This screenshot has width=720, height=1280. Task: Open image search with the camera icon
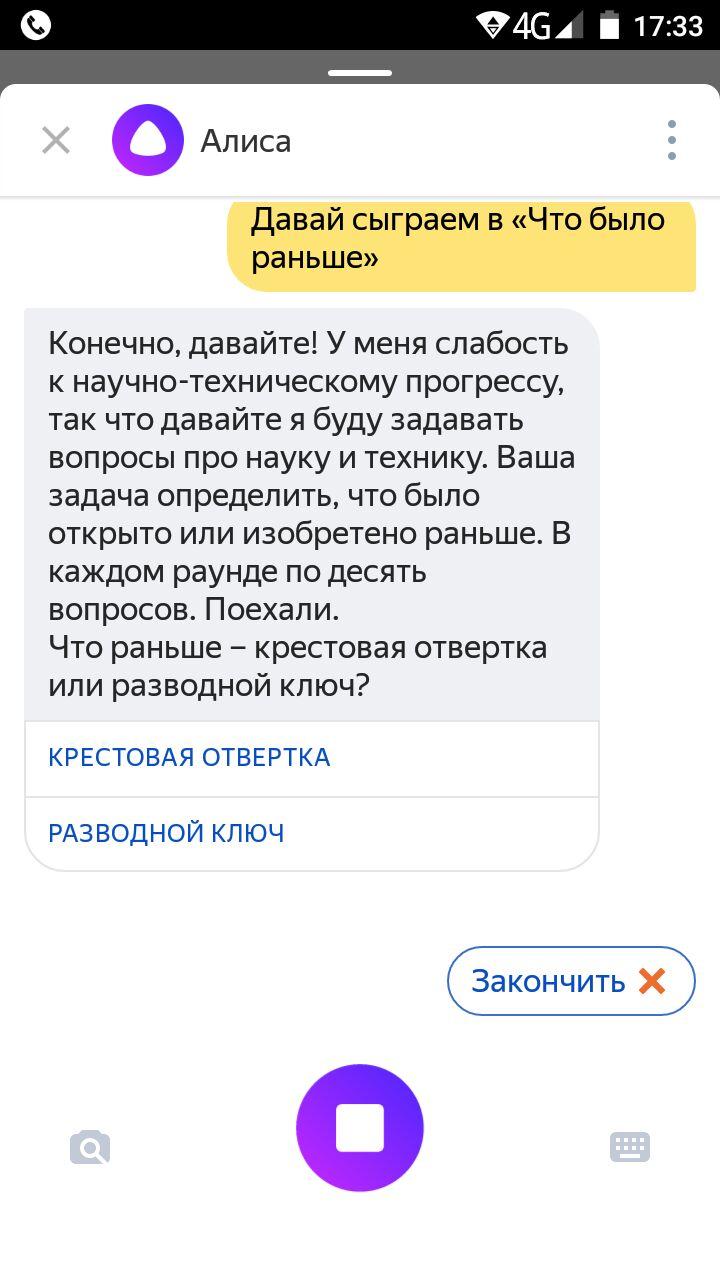pyautogui.click(x=90, y=1146)
